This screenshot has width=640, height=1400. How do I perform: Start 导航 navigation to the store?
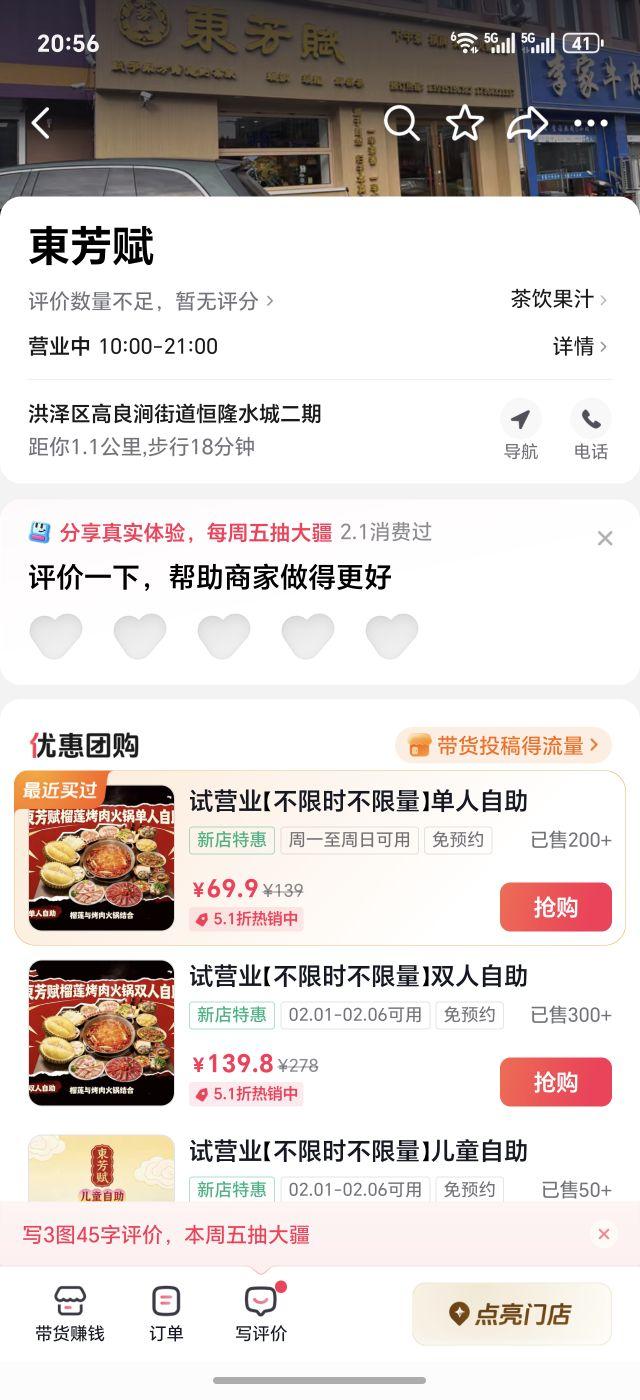(520, 430)
